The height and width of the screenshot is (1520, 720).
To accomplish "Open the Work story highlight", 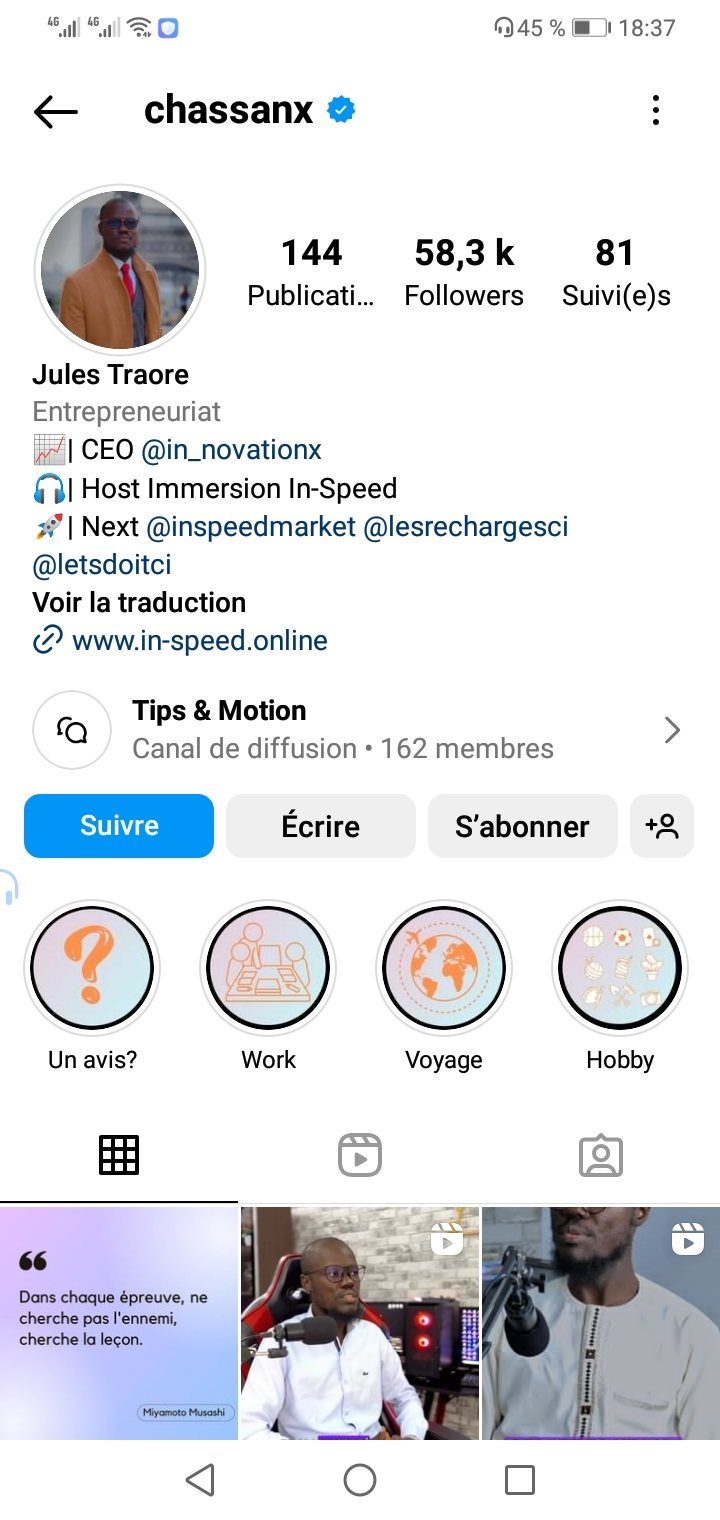I will tap(268, 968).
